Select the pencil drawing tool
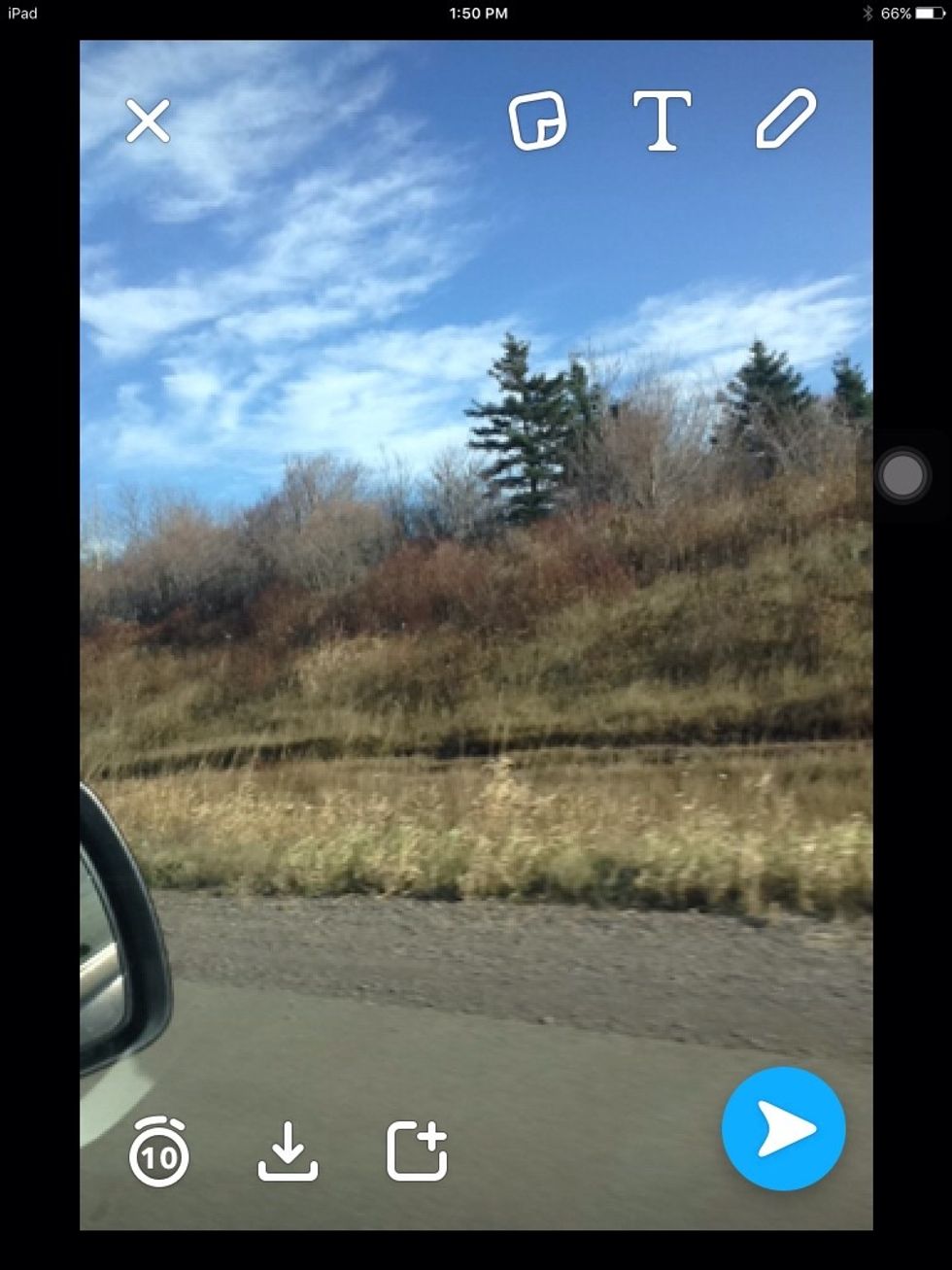The image size is (952, 1270). (785, 120)
